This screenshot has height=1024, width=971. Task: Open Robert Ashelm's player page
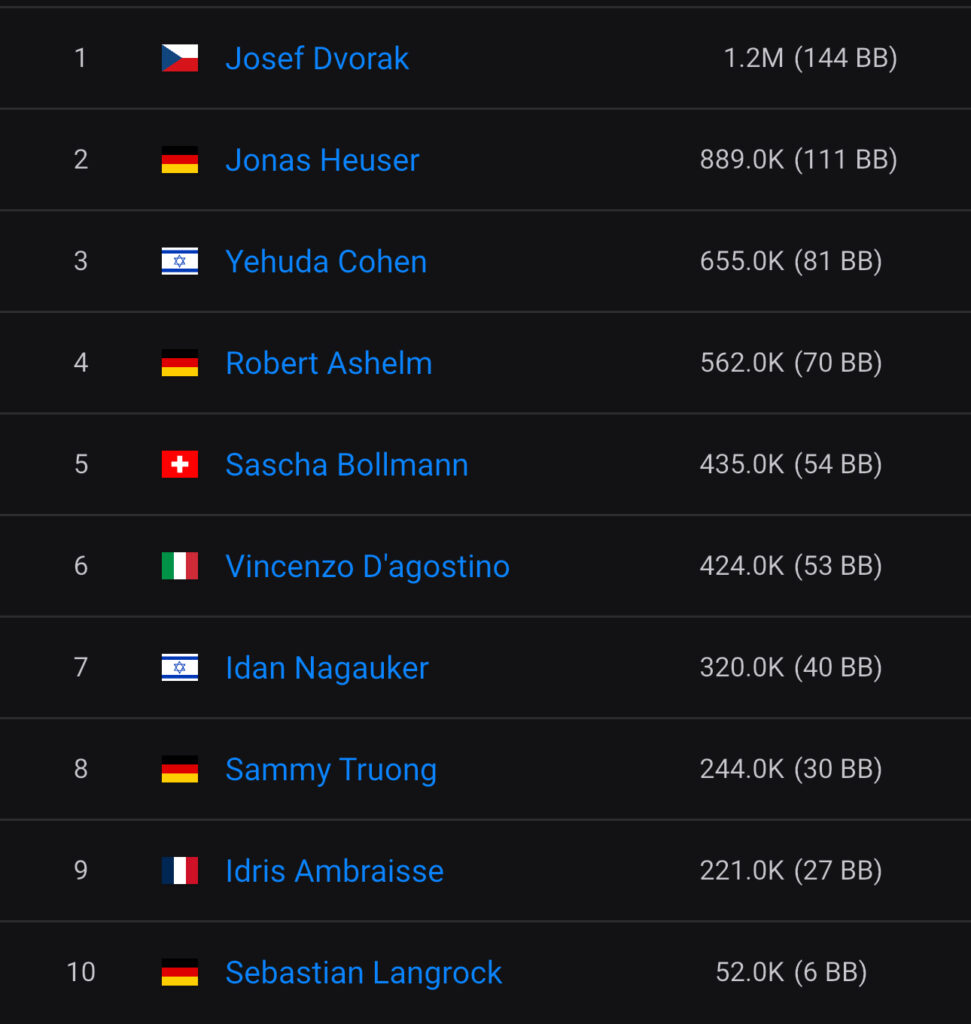329,363
